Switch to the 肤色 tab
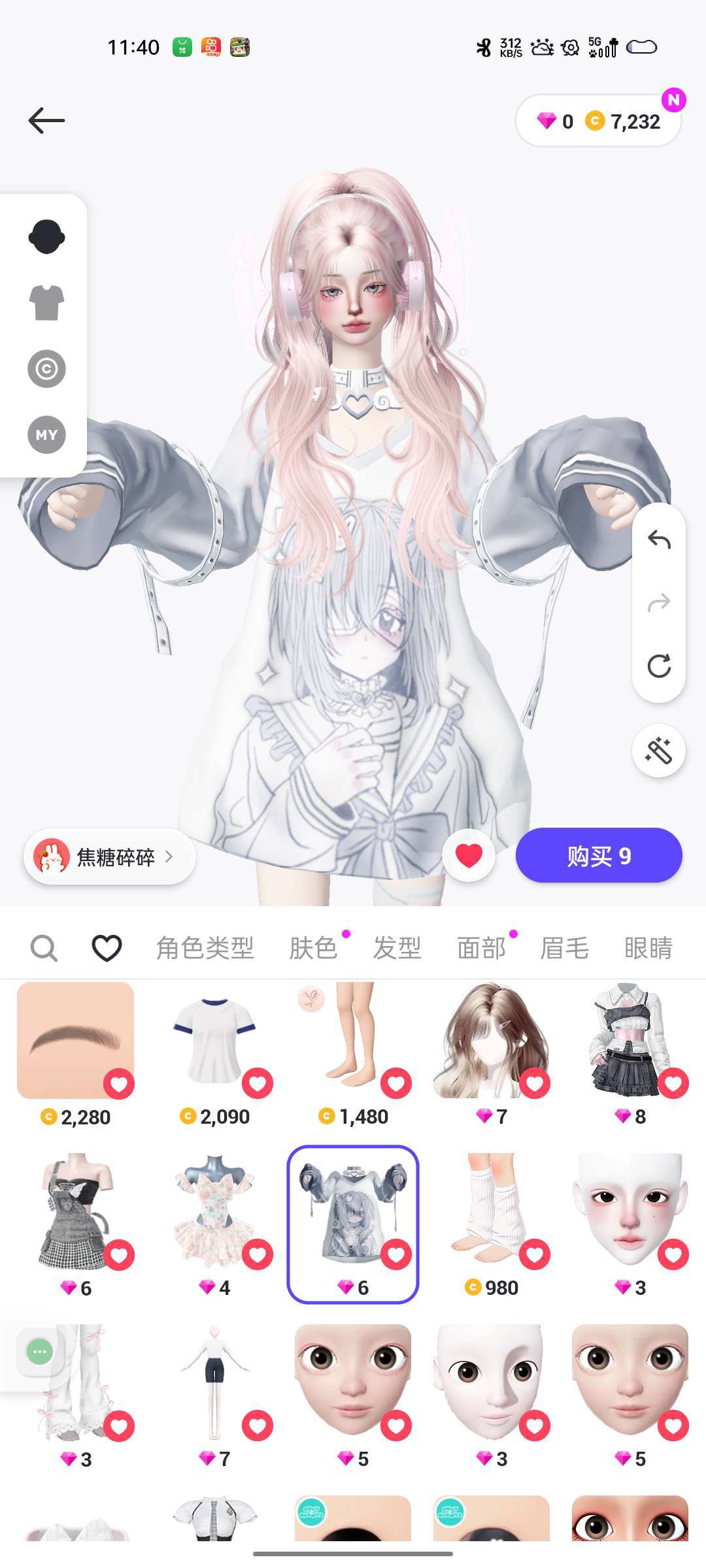Screen dimensions: 706x1568 [313, 948]
